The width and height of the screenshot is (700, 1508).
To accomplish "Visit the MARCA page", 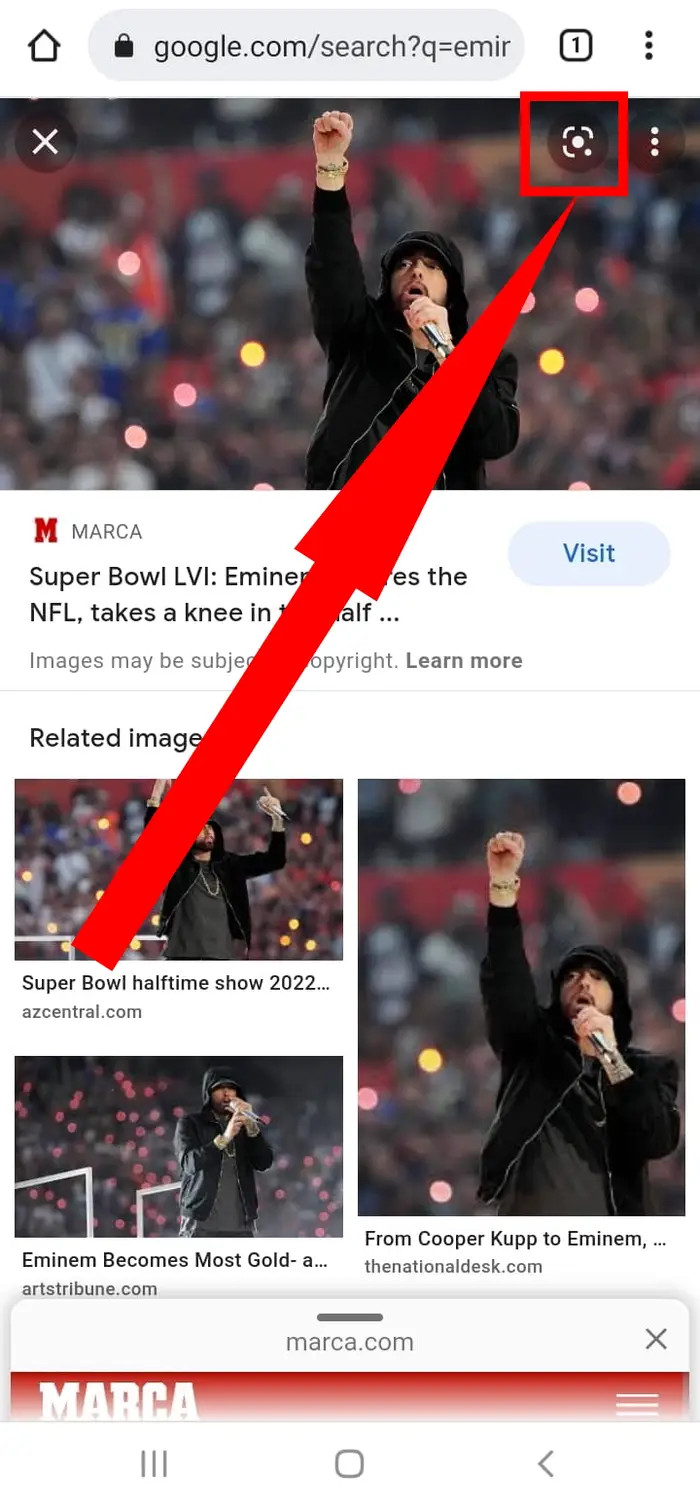I will (x=588, y=553).
